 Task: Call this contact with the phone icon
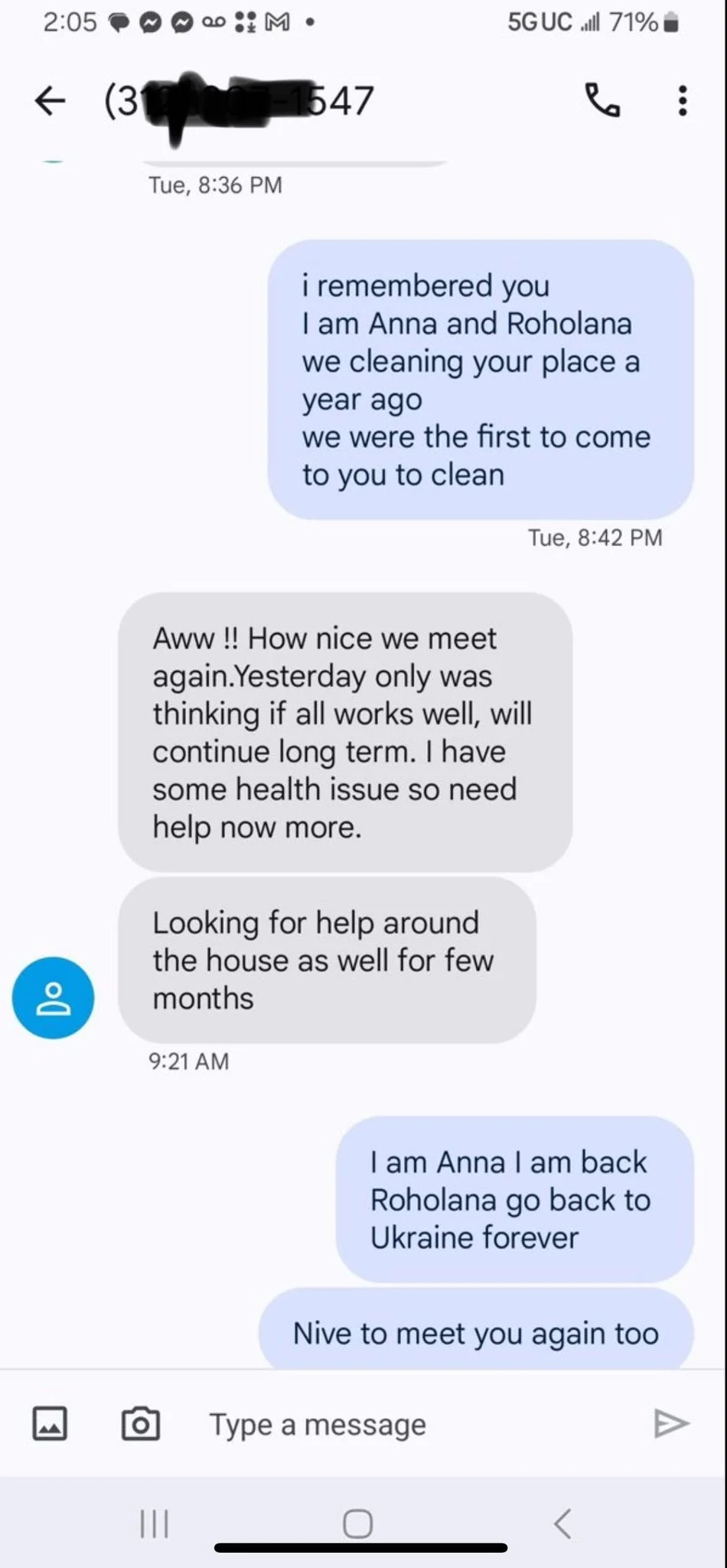[x=602, y=100]
